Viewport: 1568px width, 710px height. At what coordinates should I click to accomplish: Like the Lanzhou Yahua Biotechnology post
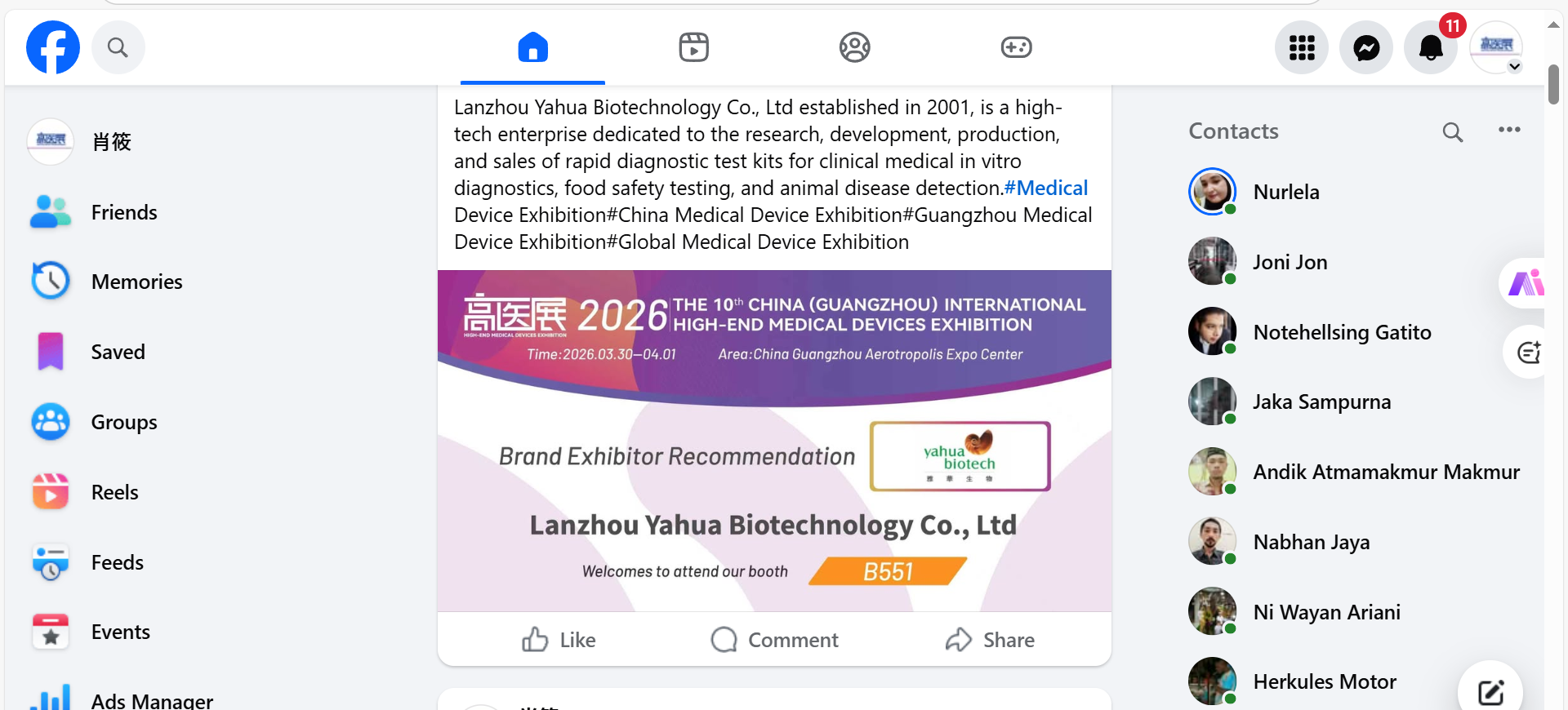pos(559,640)
